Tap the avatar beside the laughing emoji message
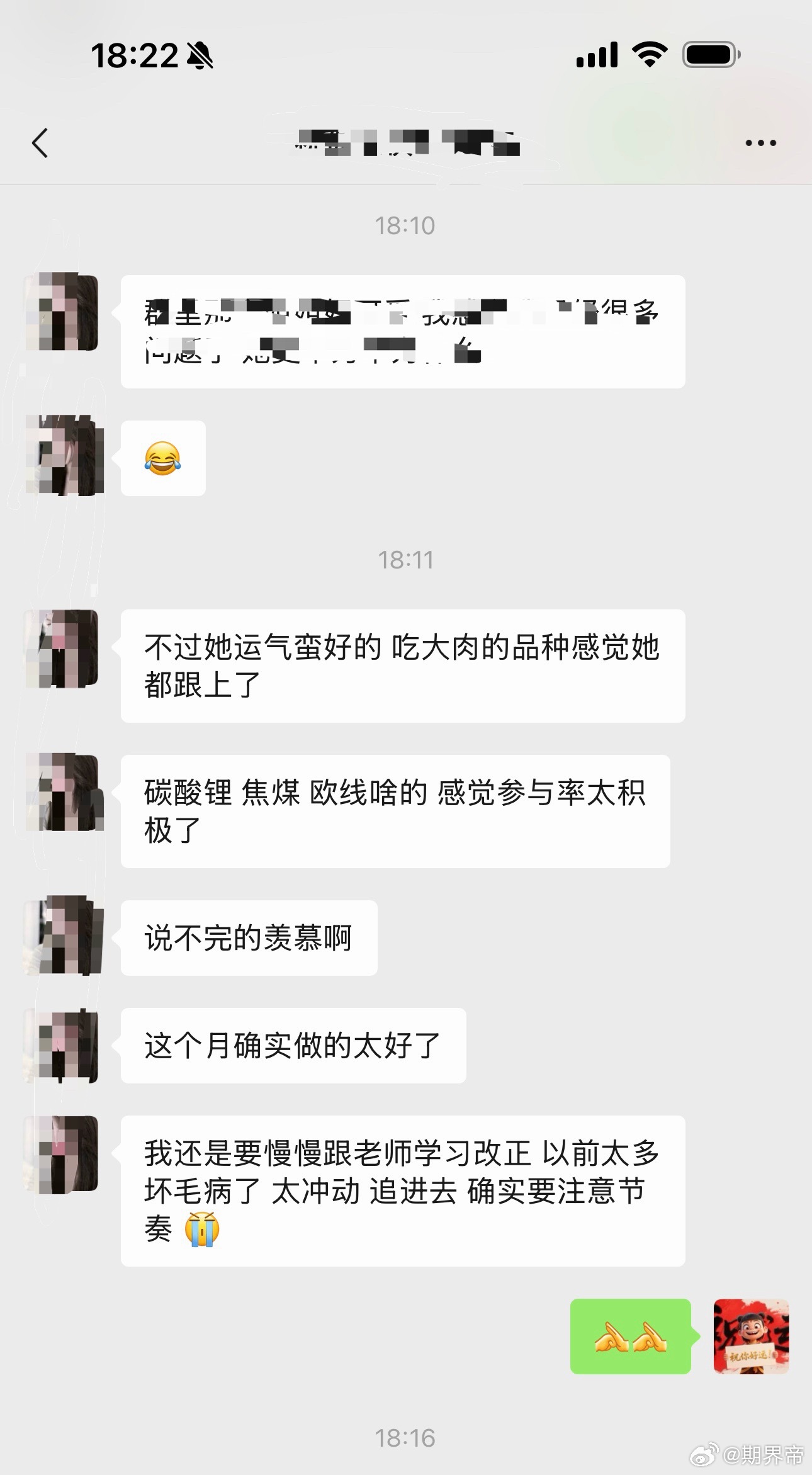812x1475 pixels. pyautogui.click(x=62, y=456)
